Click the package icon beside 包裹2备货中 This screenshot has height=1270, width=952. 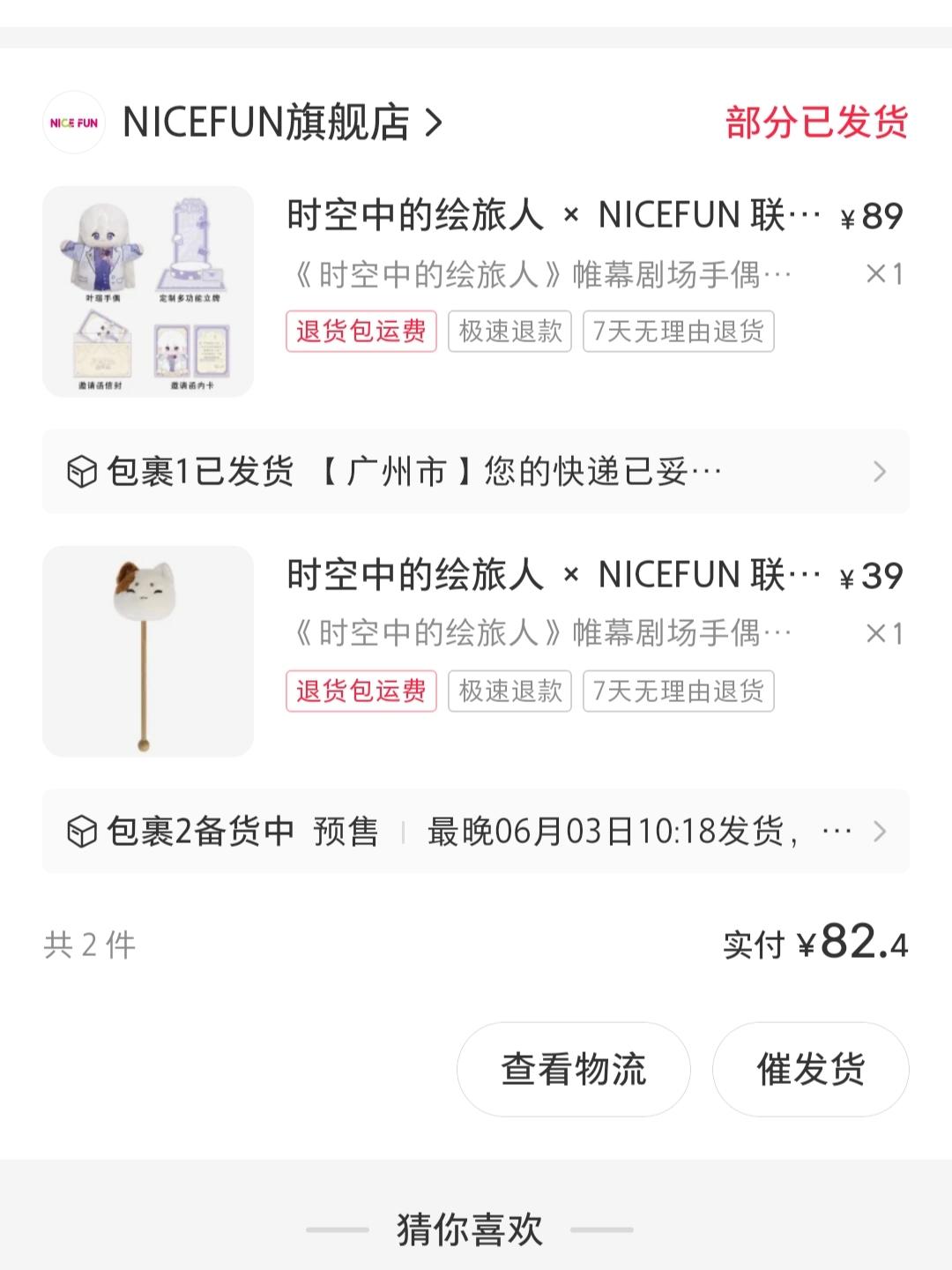pos(81,831)
